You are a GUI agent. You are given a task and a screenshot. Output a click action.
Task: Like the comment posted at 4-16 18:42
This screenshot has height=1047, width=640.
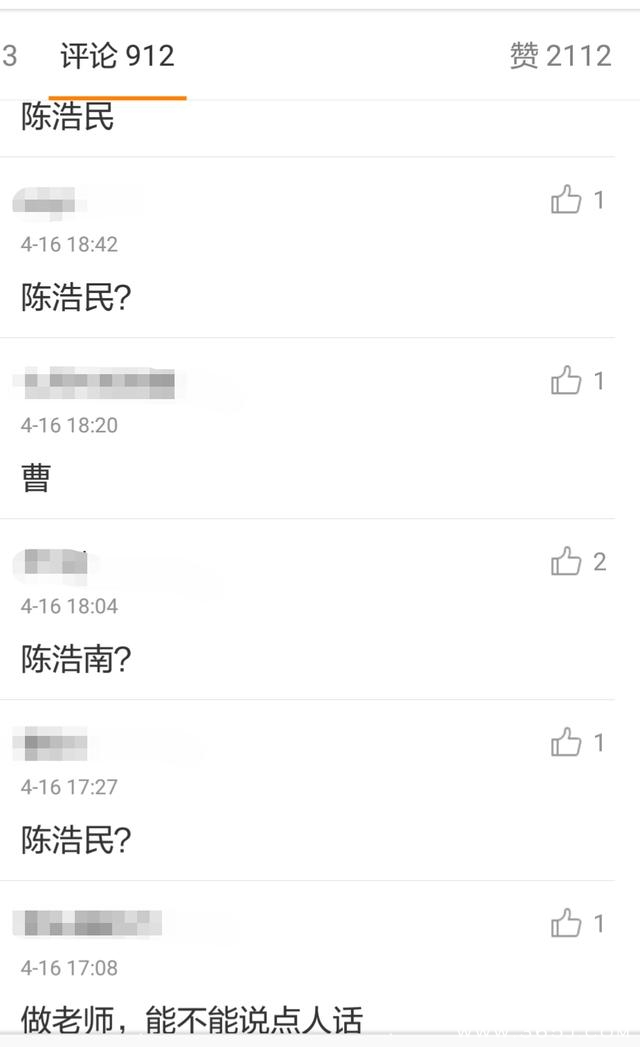566,200
